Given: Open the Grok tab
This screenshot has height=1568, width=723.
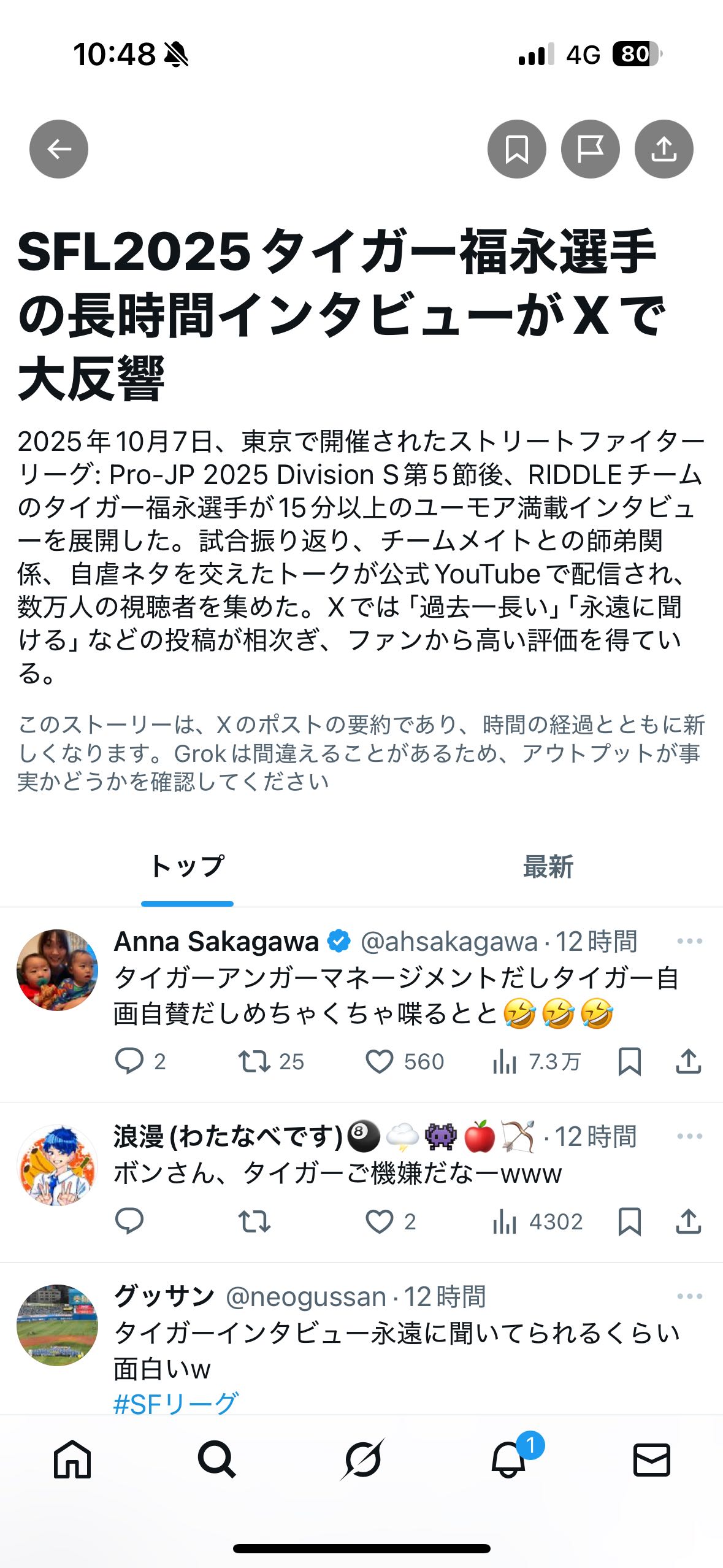Looking at the screenshot, I should pyautogui.click(x=362, y=1460).
